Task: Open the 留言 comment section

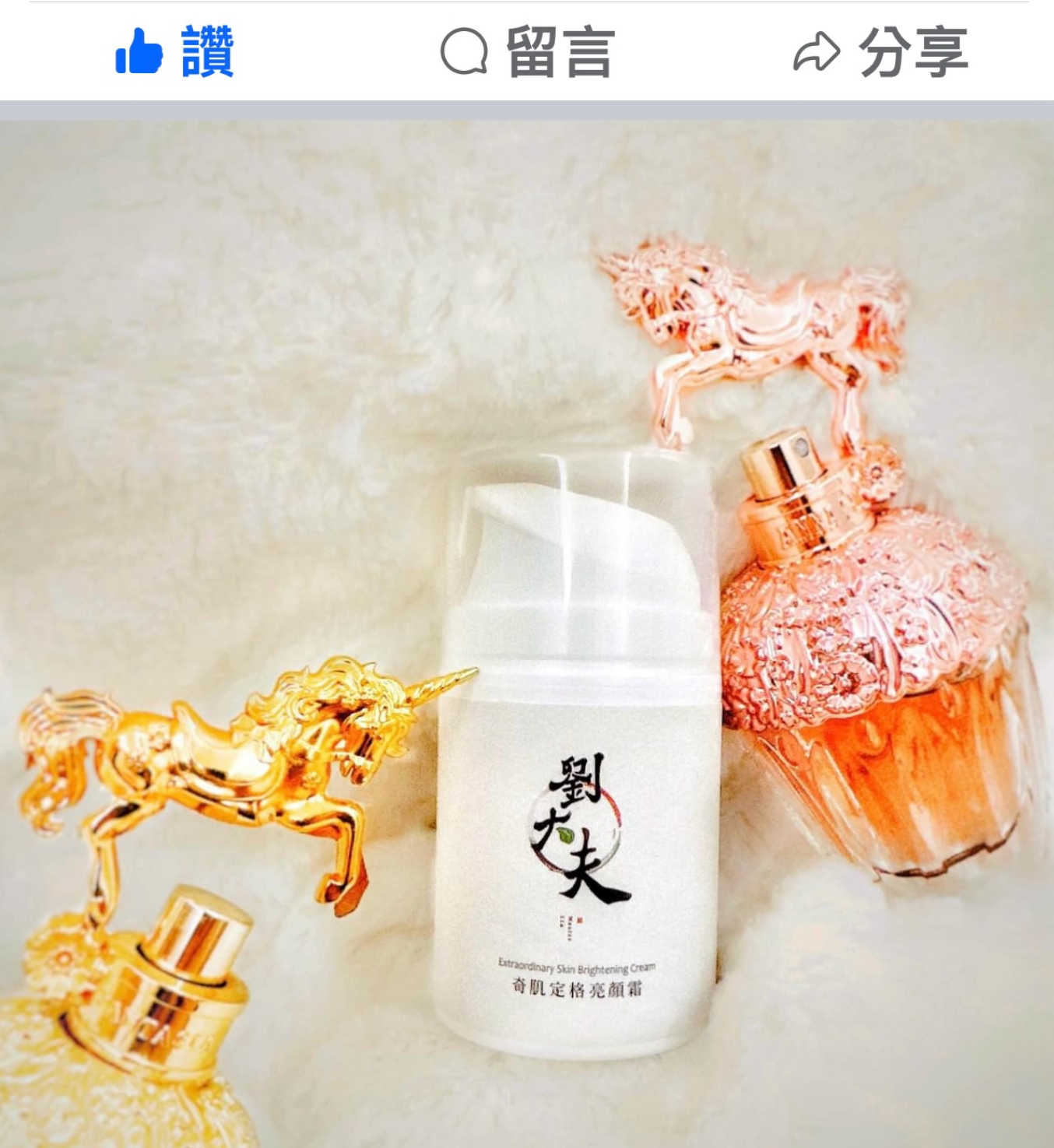Action: tap(527, 52)
